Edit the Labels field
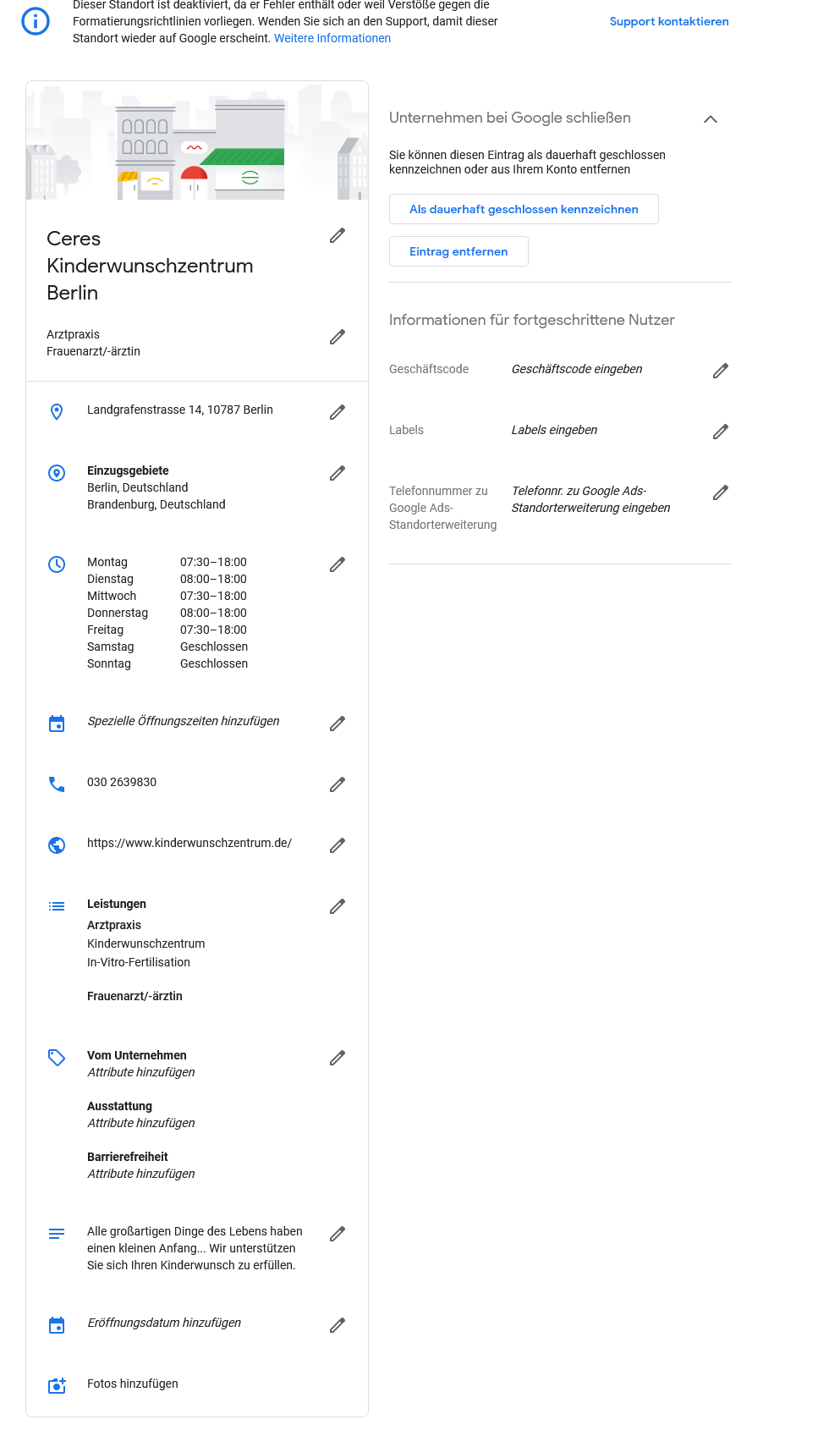 (720, 432)
